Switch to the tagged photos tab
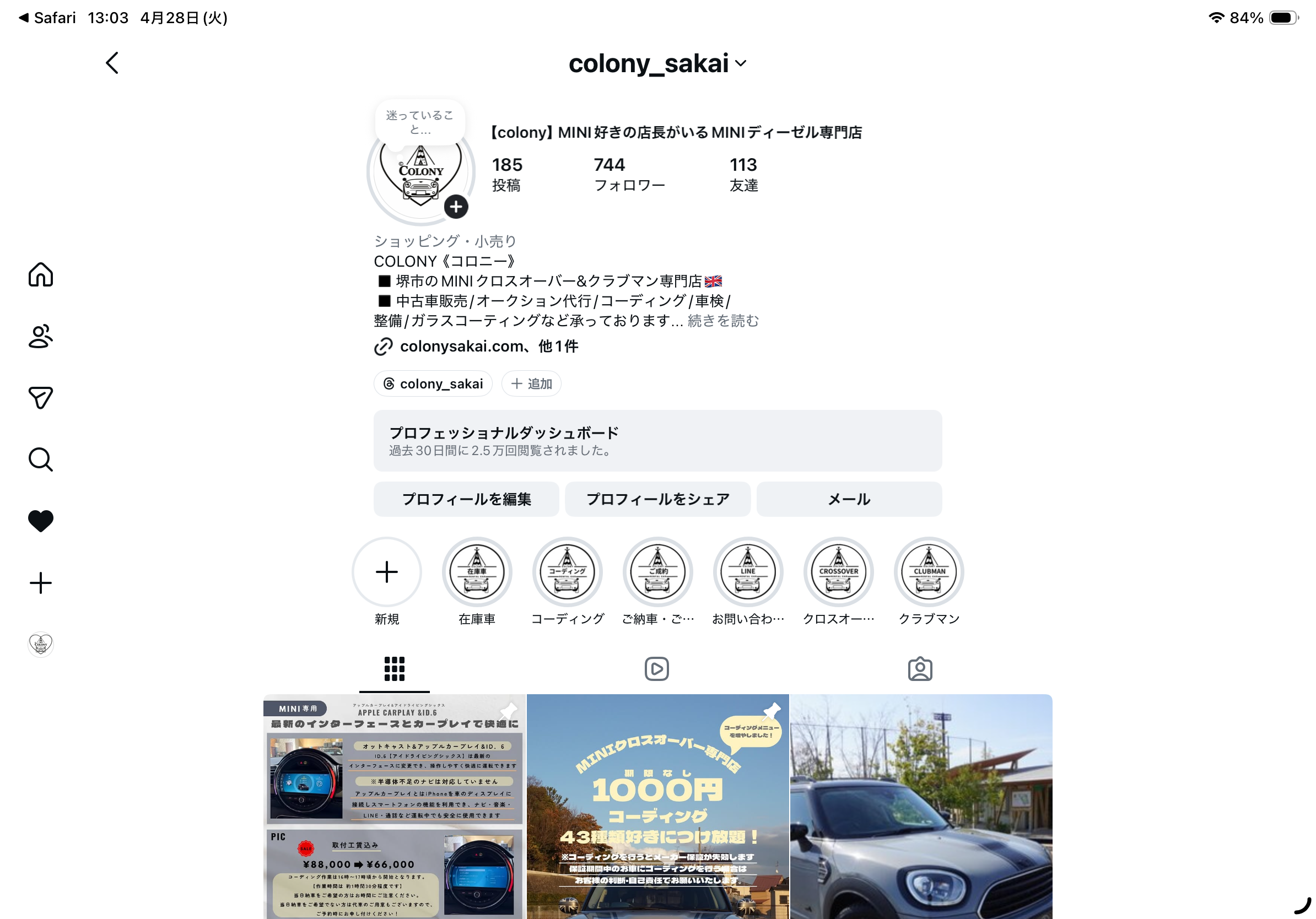 point(920,669)
